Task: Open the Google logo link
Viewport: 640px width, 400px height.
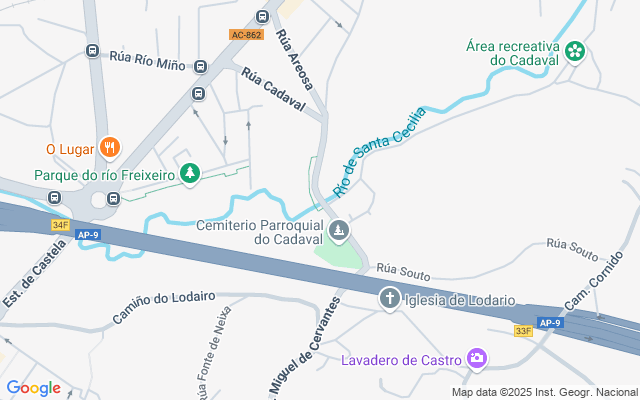Action: pos(33,388)
